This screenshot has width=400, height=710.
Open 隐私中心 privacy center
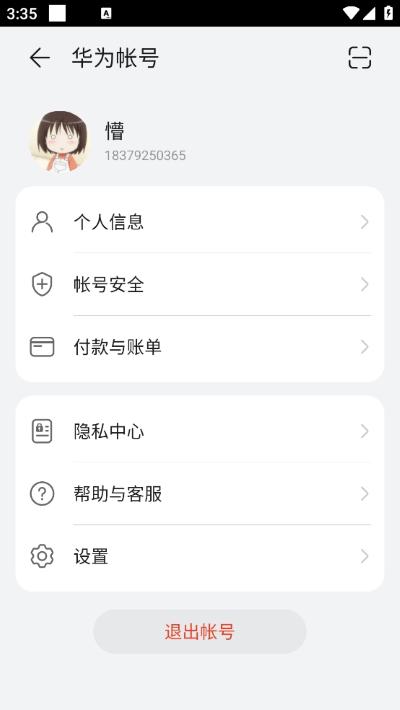200,431
